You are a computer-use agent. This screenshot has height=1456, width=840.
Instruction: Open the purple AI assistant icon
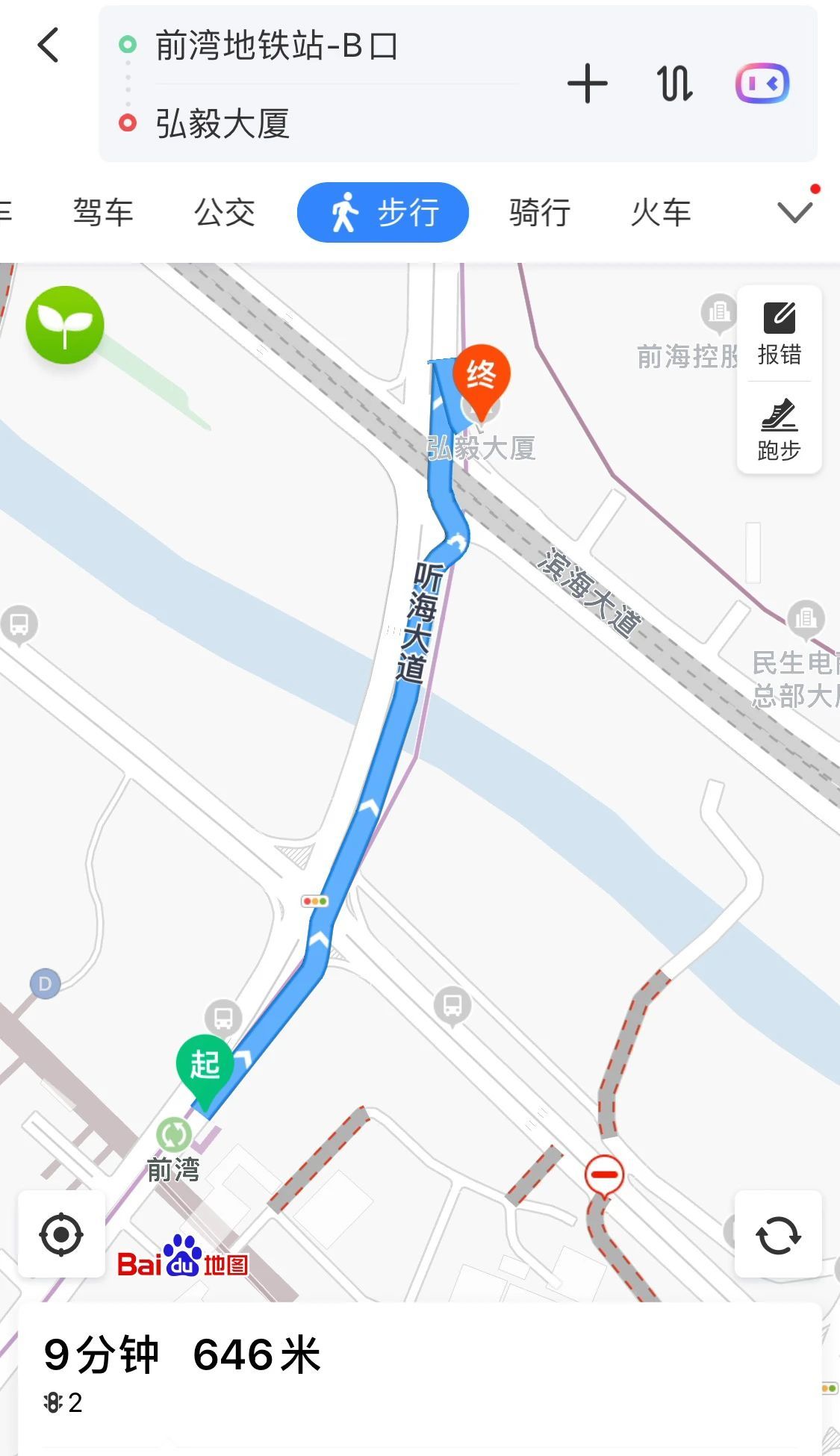pos(762,84)
